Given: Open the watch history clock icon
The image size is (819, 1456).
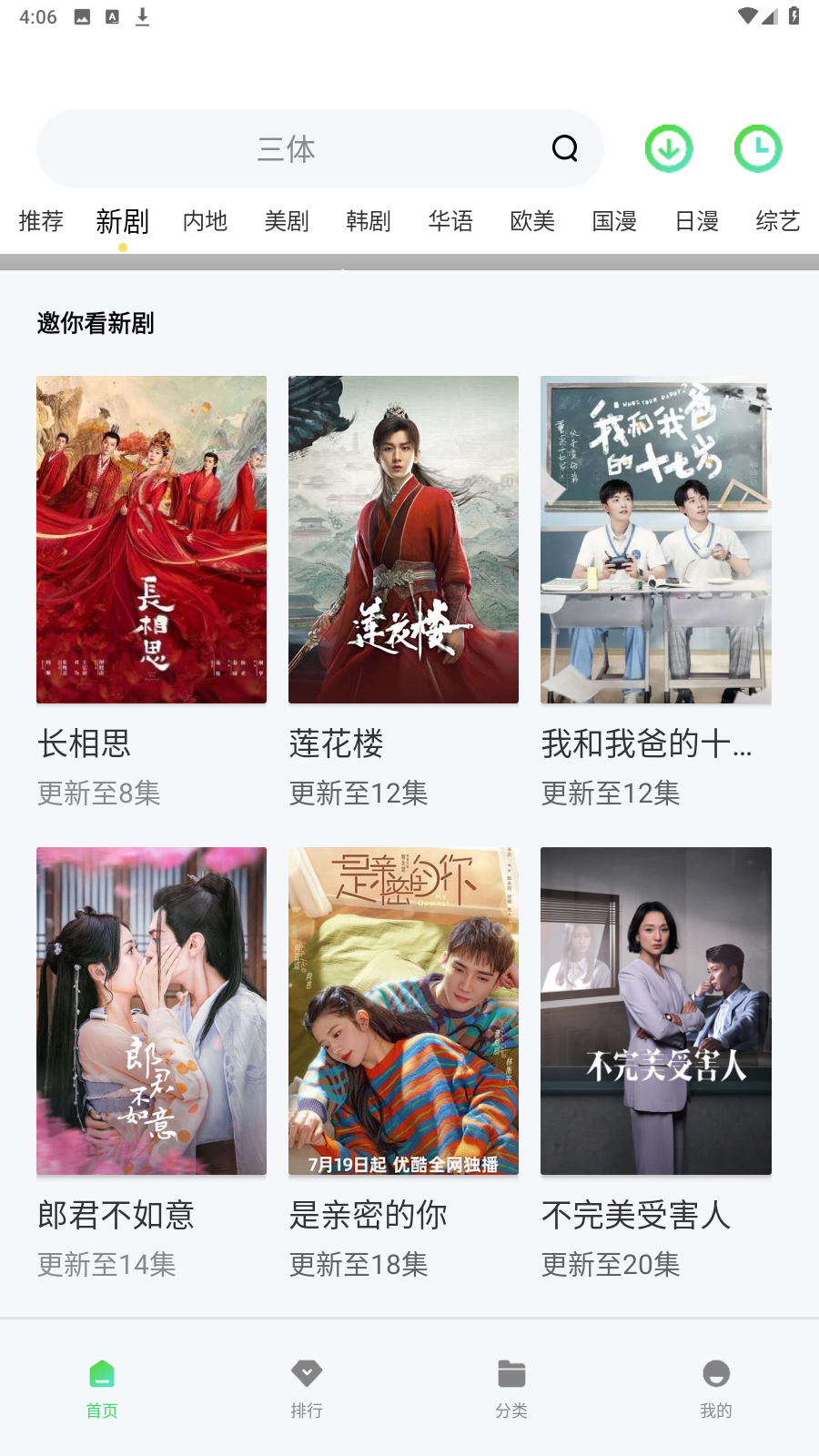Looking at the screenshot, I should [758, 148].
